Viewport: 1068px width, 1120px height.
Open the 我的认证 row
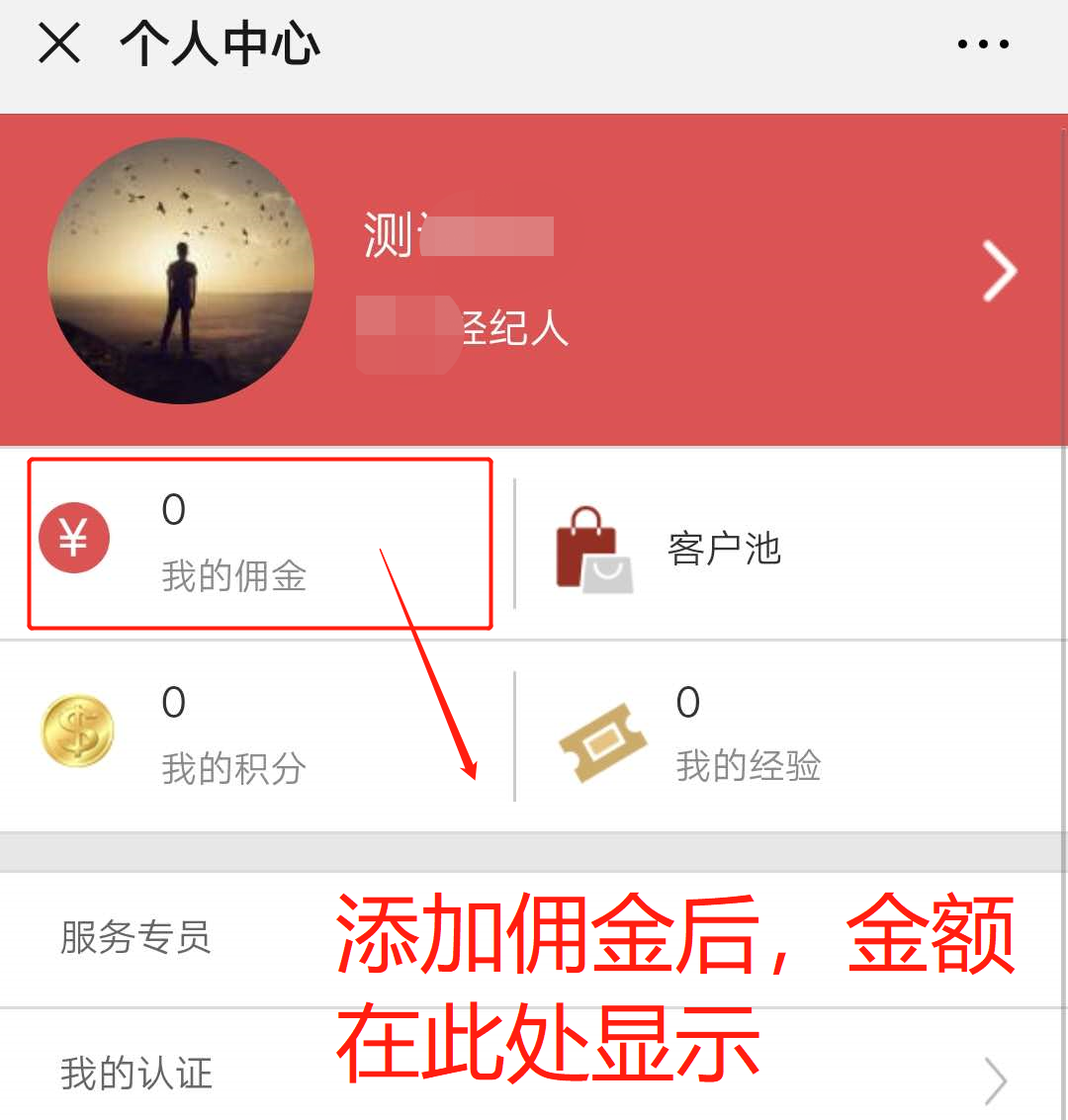click(x=136, y=1074)
